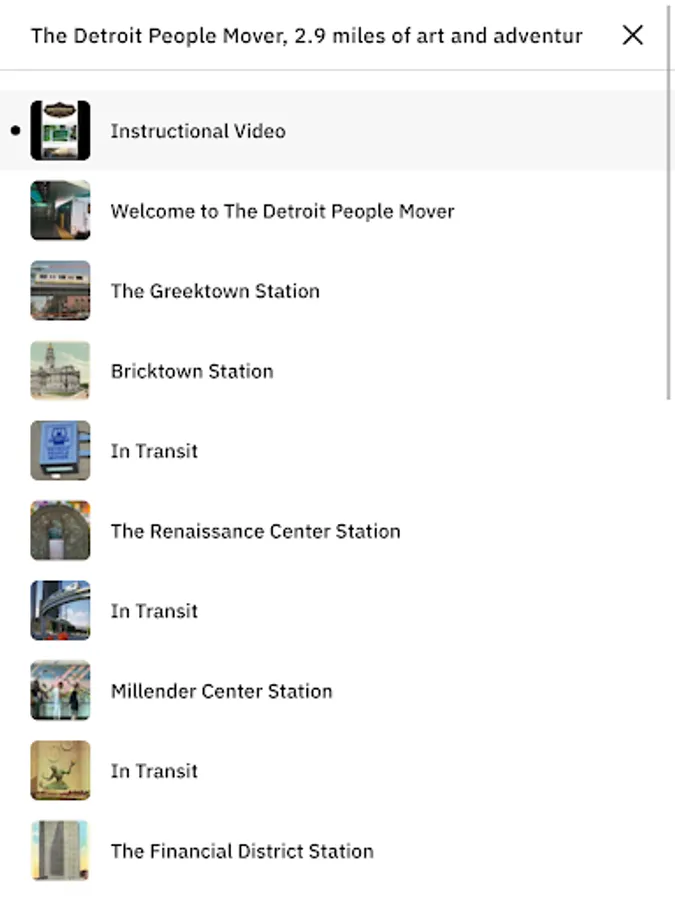
Task: Open The Financial District Station stop
Action: 242,851
